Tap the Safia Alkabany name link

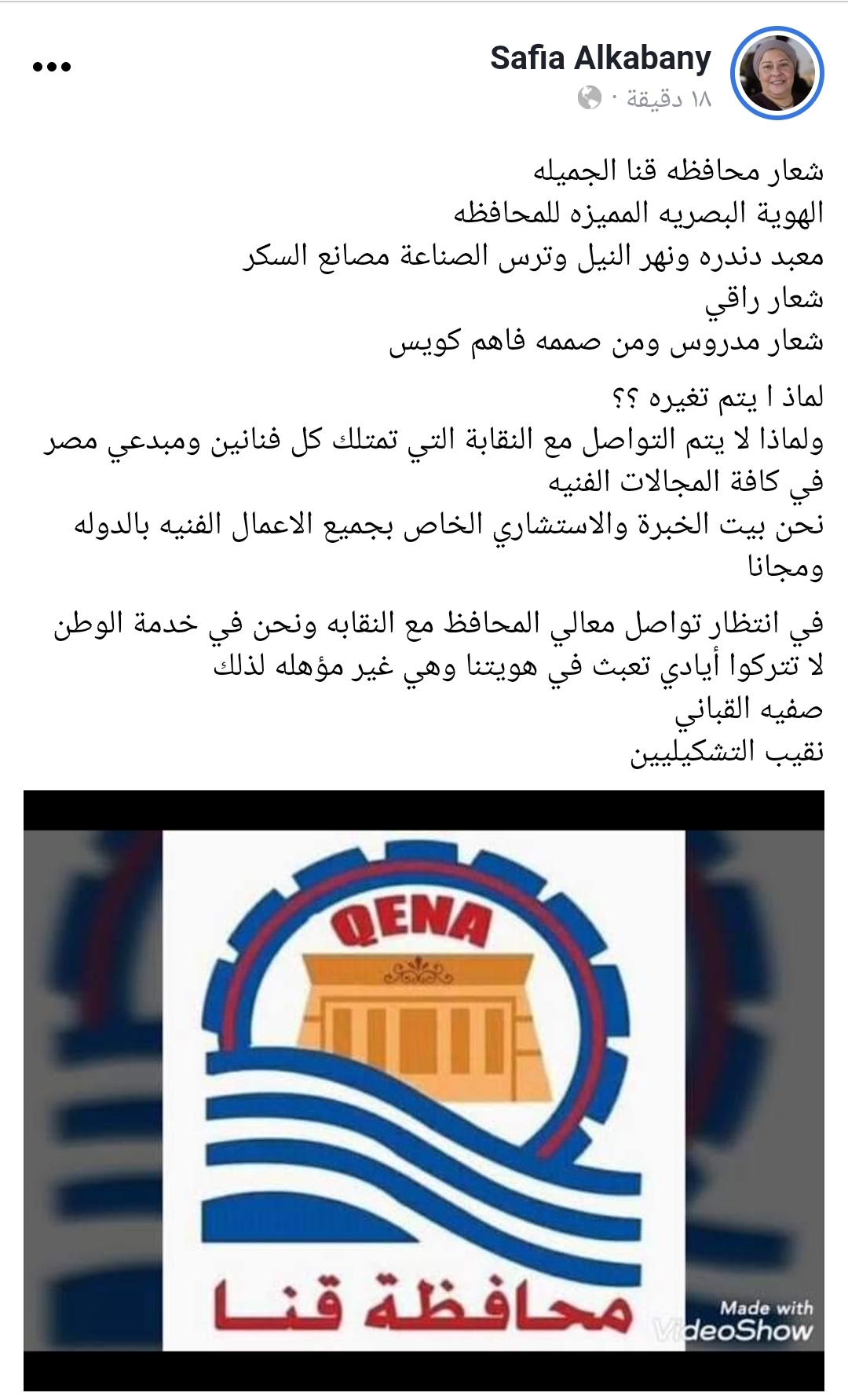coord(601,58)
